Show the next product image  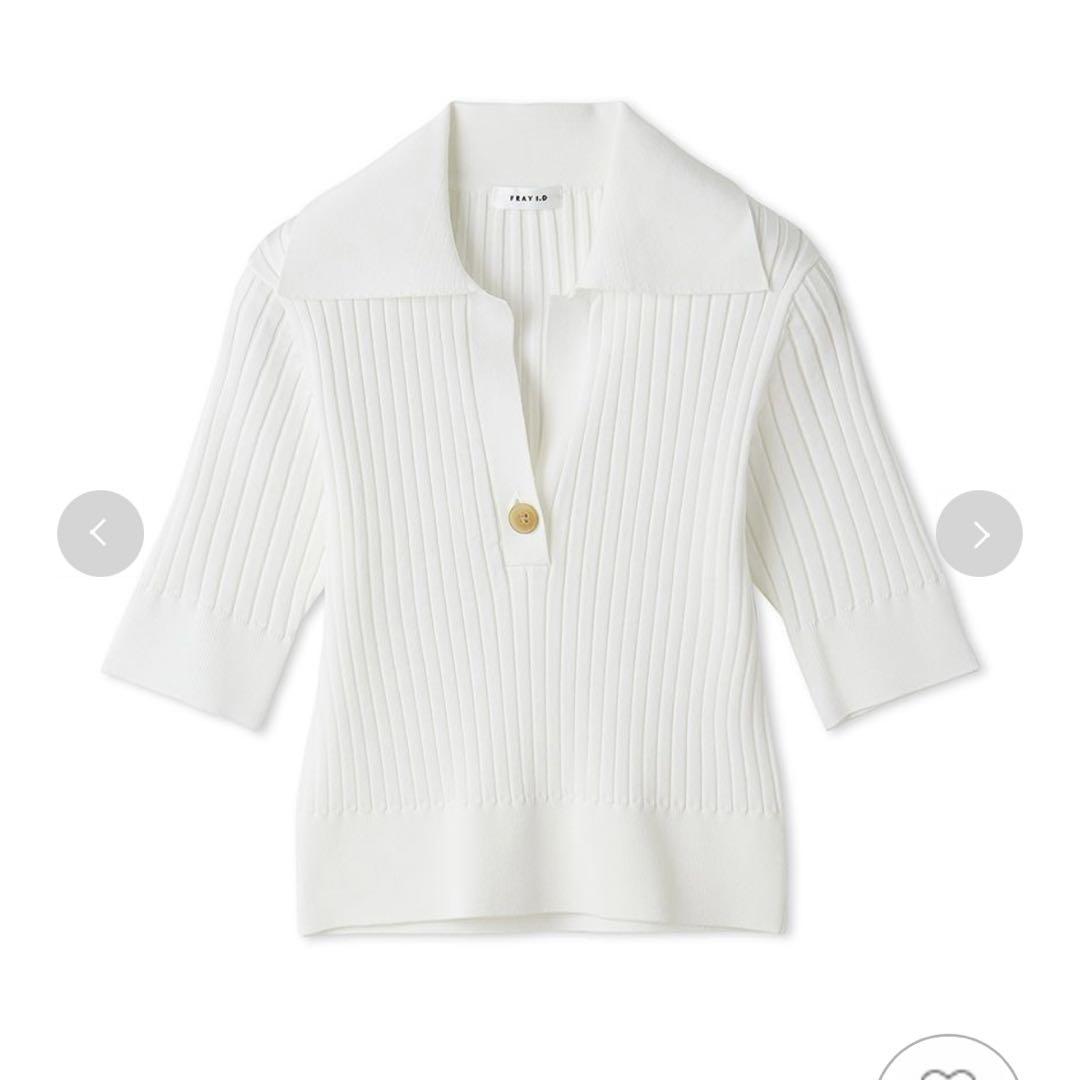click(979, 533)
